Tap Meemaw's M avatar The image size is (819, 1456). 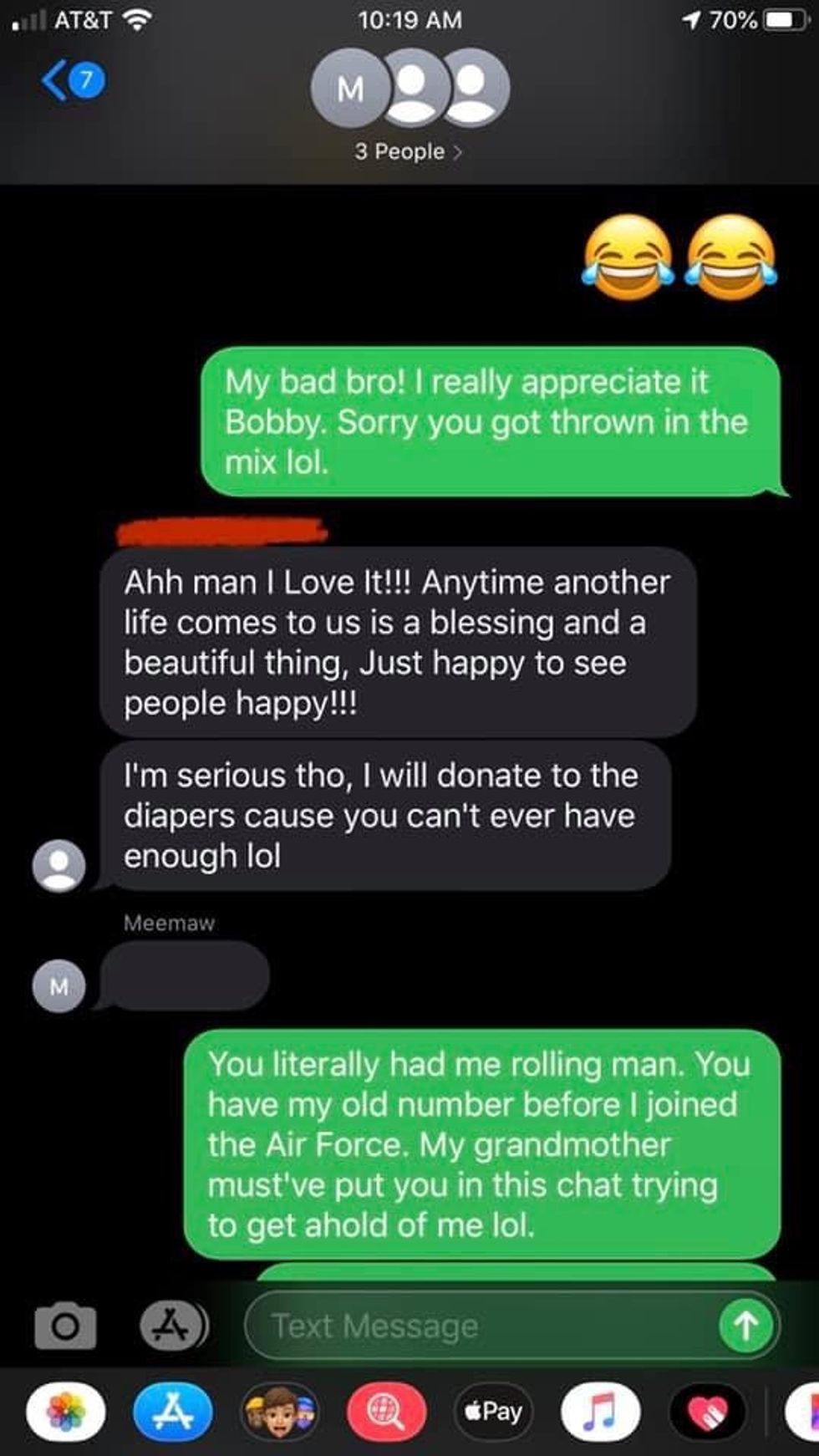point(58,986)
